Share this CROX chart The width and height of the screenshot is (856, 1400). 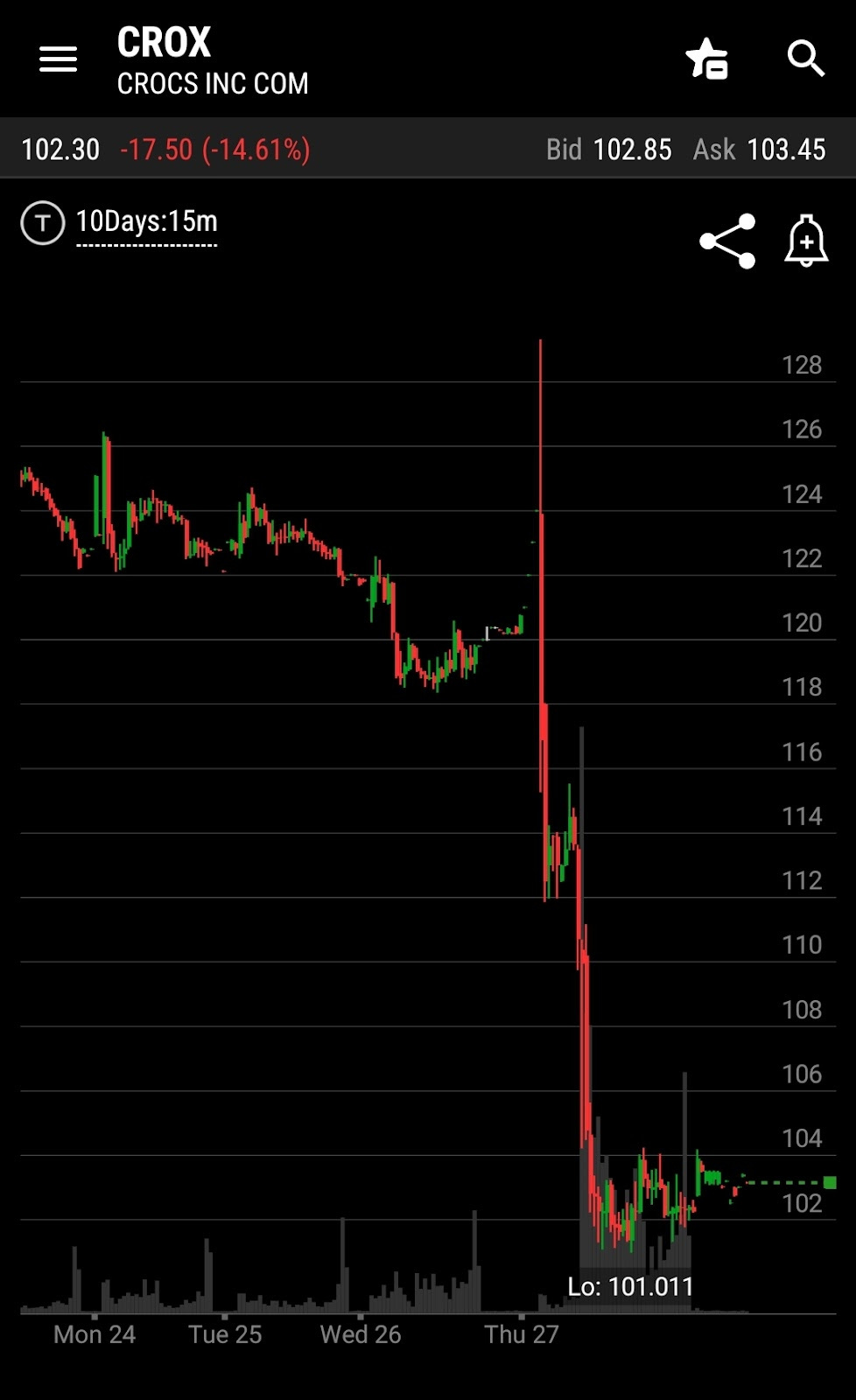[727, 241]
